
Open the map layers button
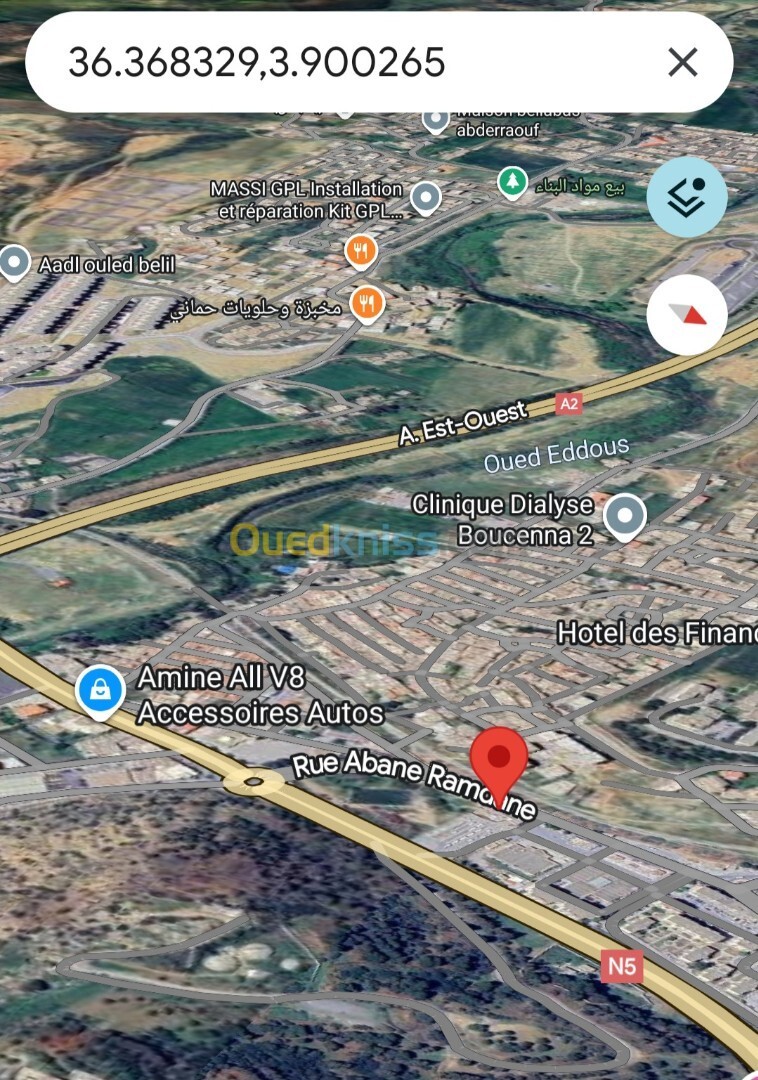686,197
